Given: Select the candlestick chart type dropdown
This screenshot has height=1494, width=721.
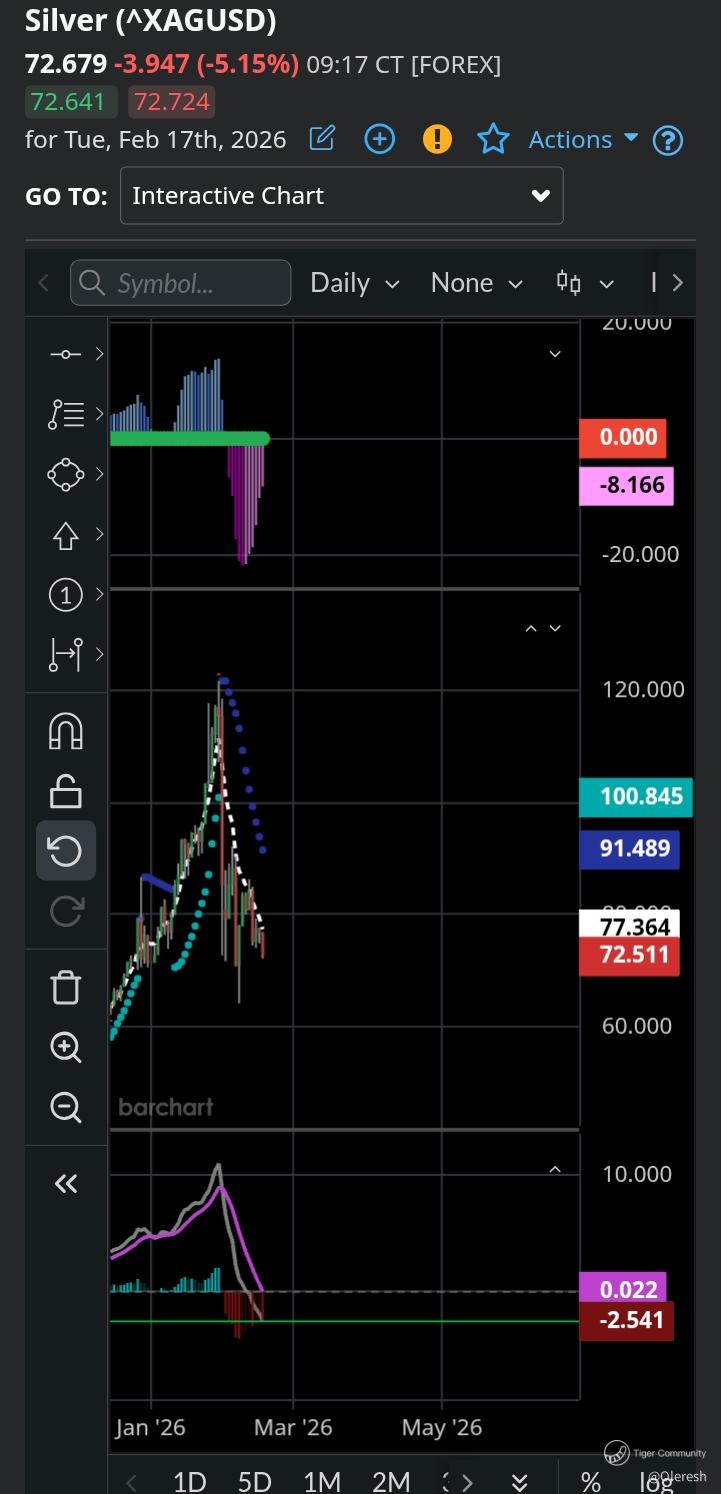Looking at the screenshot, I should coord(584,283).
